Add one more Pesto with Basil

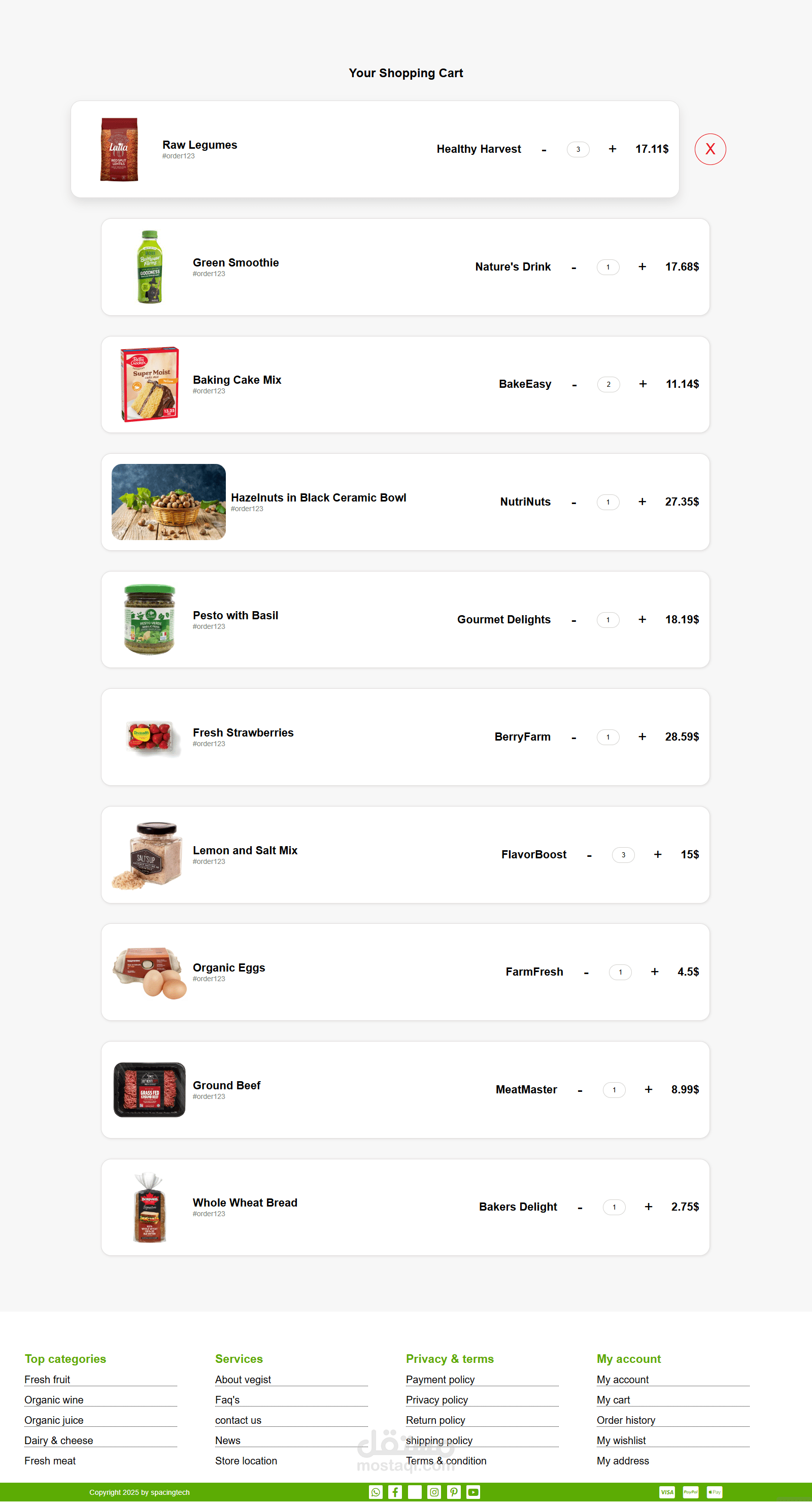642,619
